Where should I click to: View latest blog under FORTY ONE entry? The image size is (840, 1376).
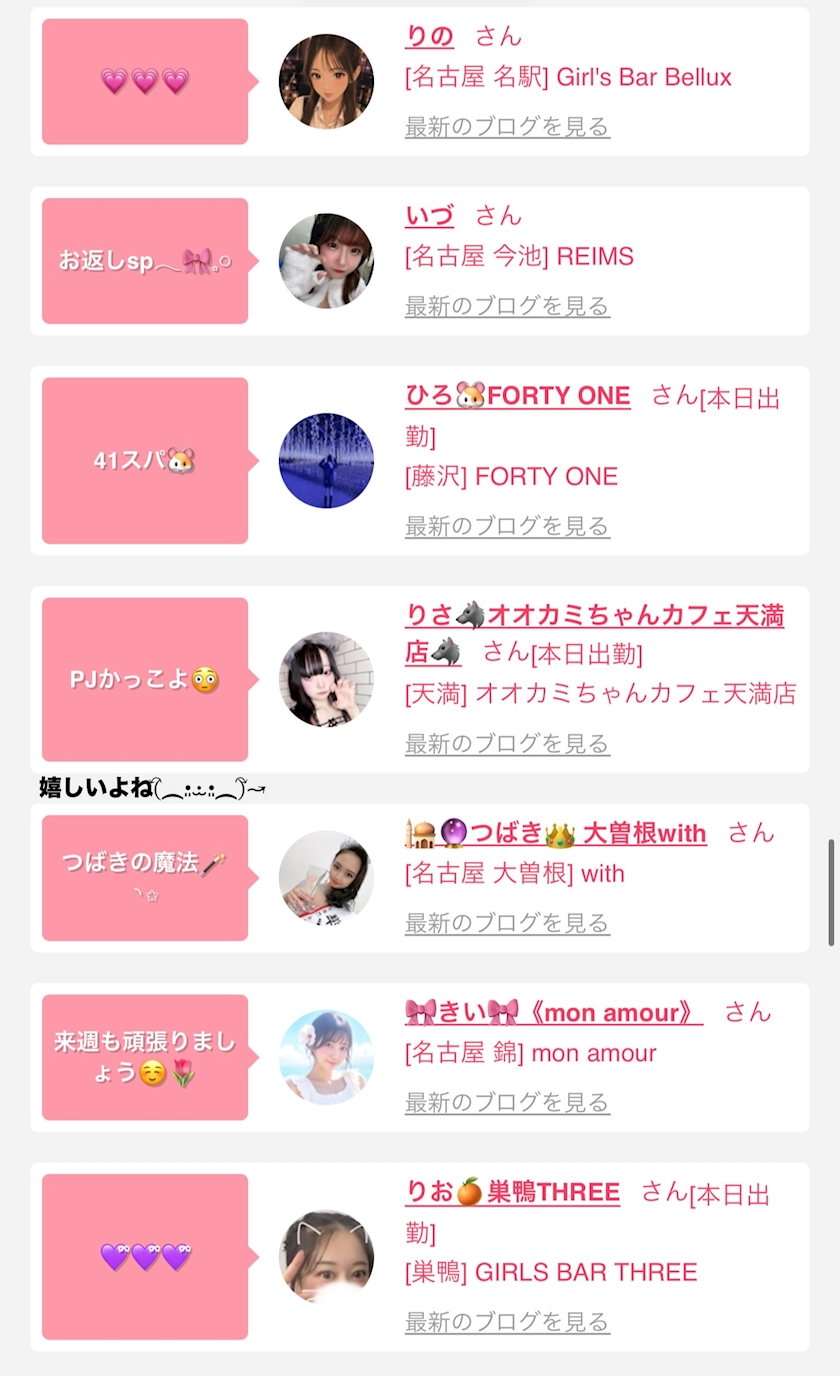point(507,526)
